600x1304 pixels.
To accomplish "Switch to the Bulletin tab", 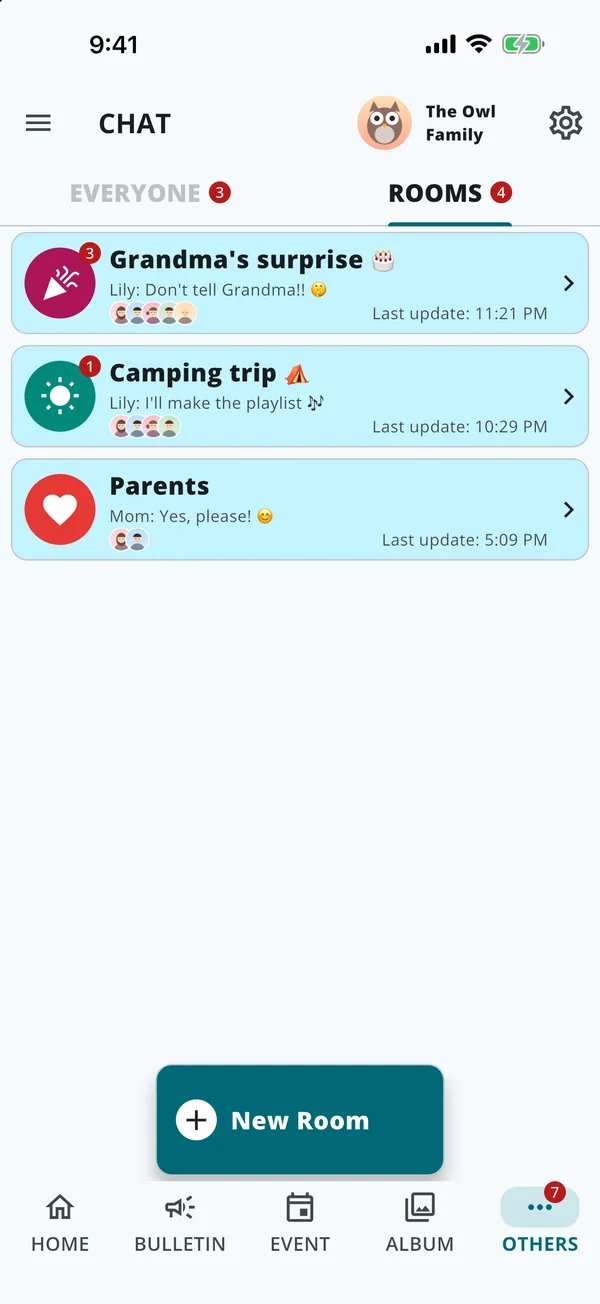I will click(x=180, y=1223).
